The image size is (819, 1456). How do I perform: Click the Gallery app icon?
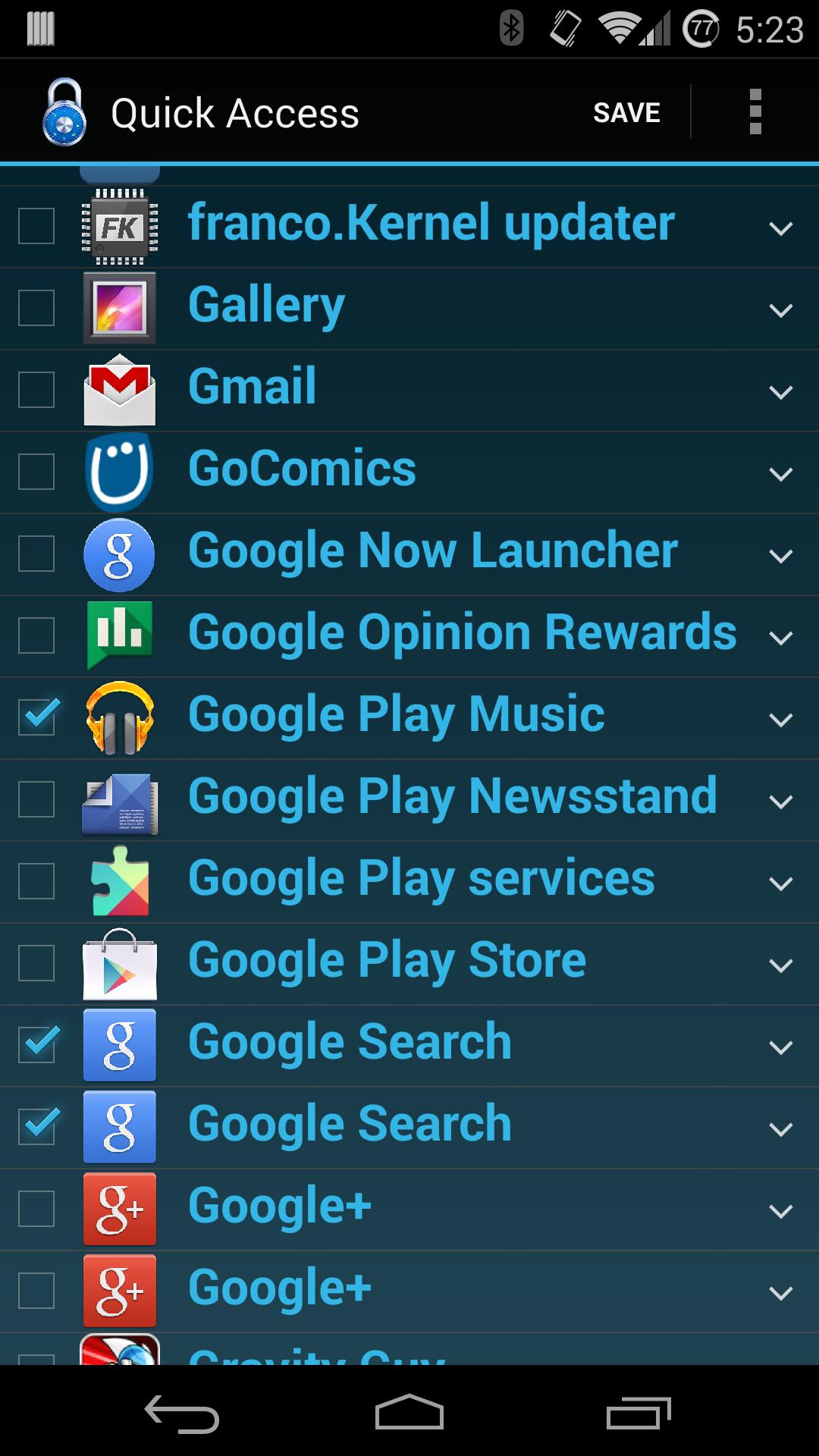click(119, 308)
